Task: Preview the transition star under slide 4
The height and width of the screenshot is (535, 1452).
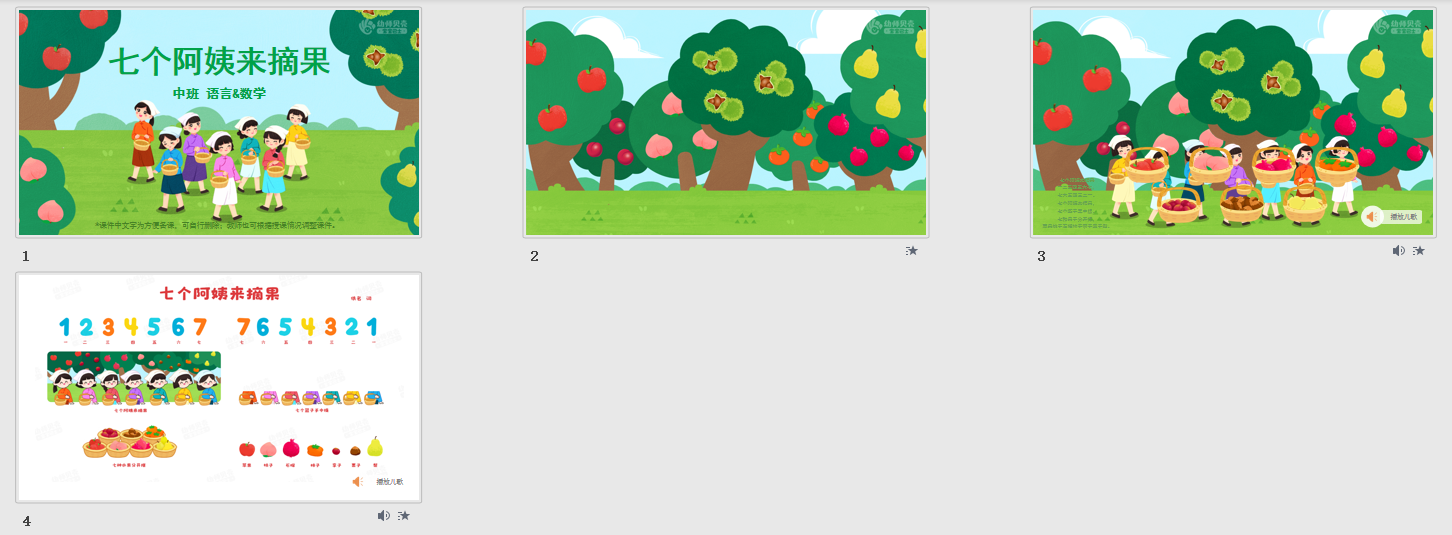Action: tap(404, 516)
